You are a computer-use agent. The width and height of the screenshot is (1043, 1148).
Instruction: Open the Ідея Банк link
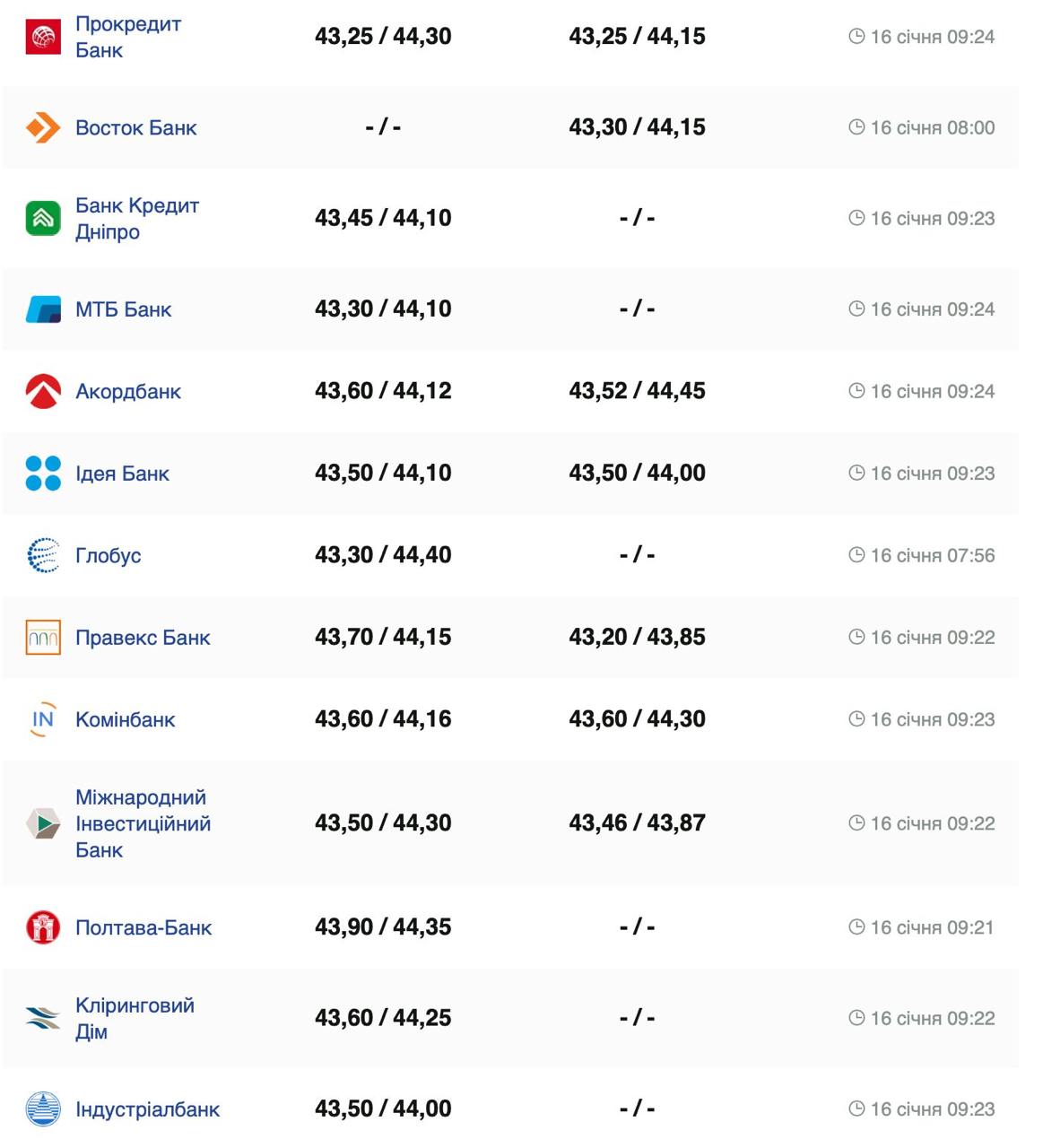coord(122,474)
